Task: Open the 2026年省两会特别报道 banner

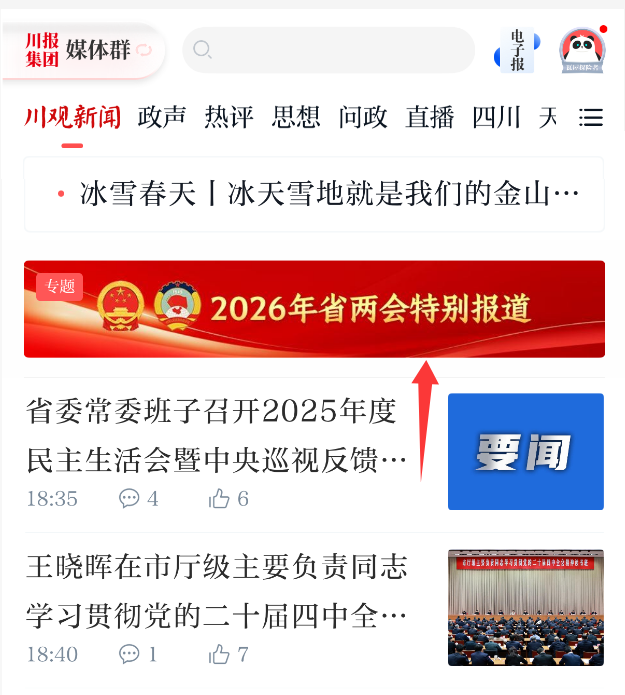Action: [314, 309]
